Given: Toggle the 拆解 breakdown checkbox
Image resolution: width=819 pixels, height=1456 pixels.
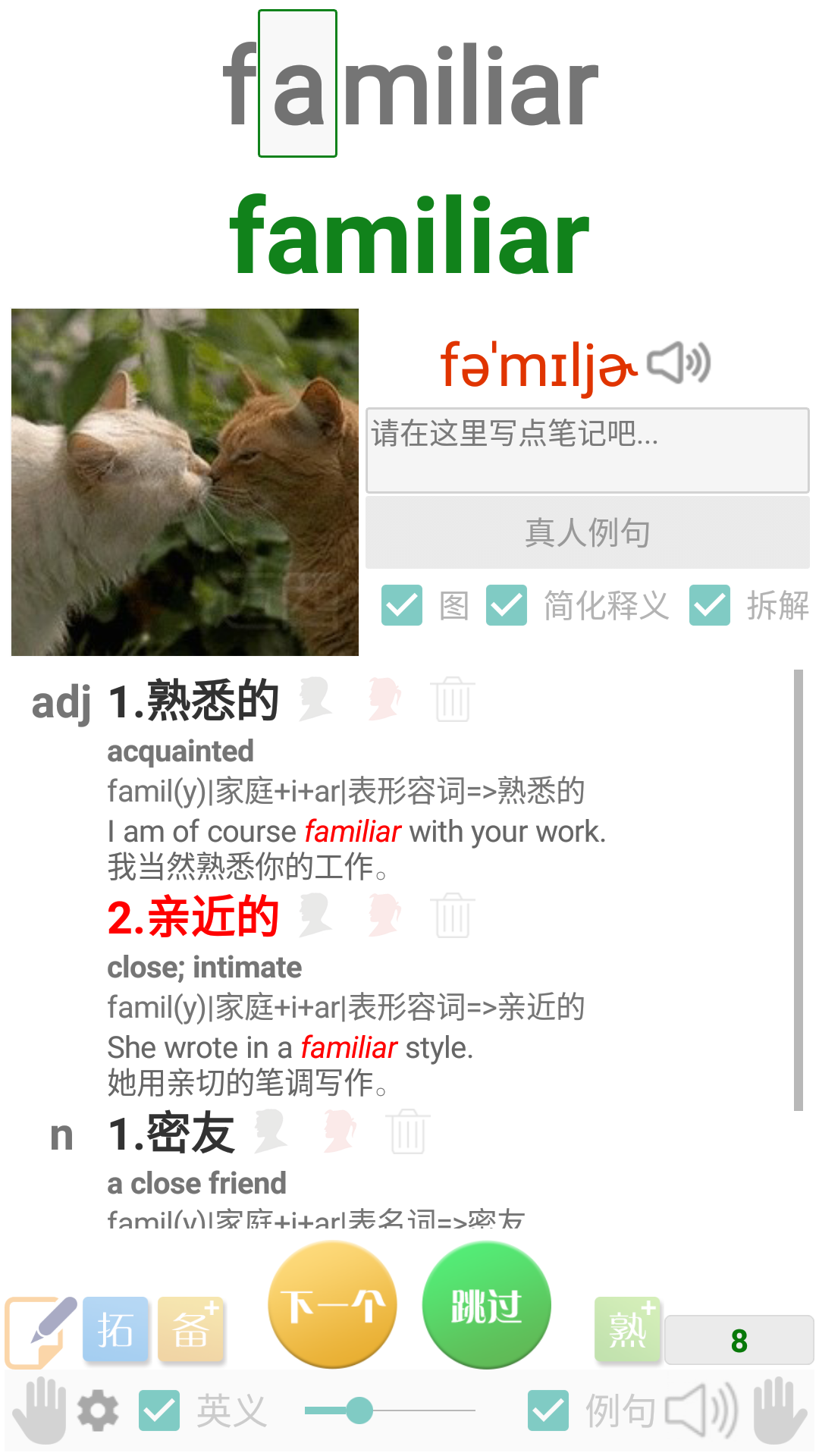Looking at the screenshot, I should [x=709, y=605].
